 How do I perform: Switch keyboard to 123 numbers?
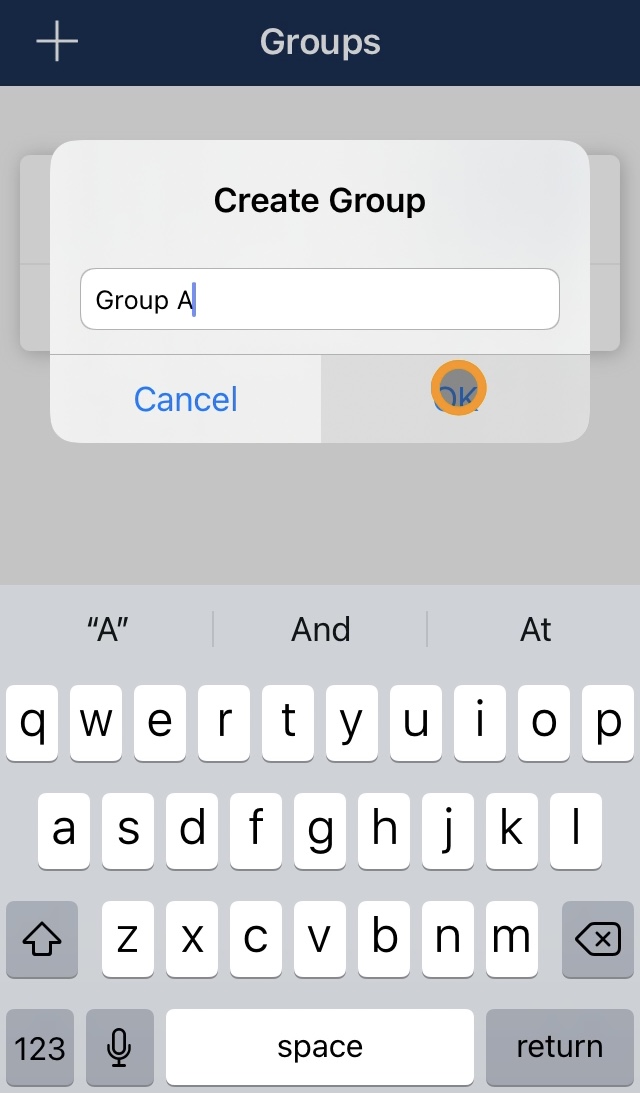pyautogui.click(x=40, y=1047)
